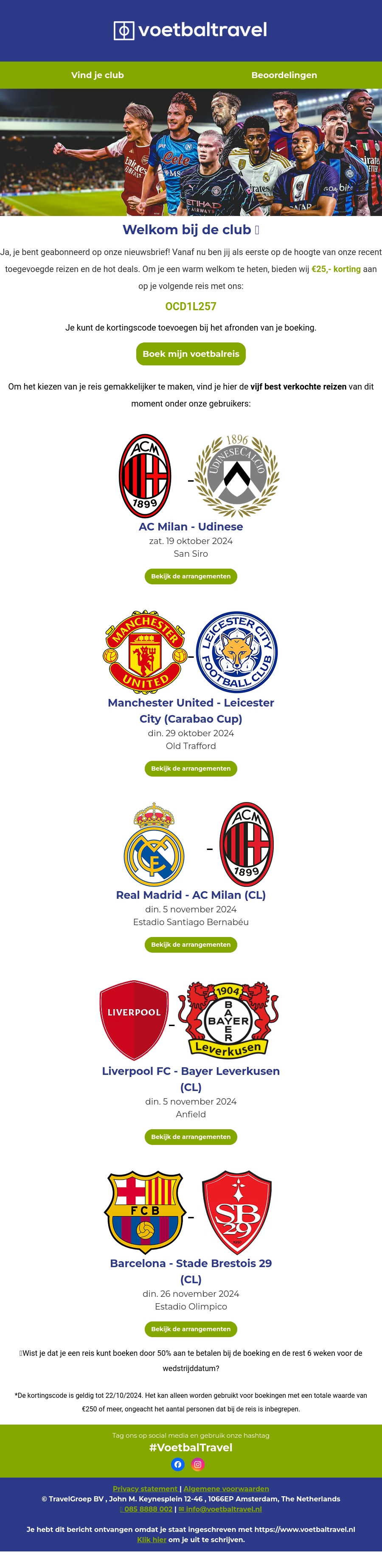382x1568 pixels.
Task: View arrangements for Barcelona - Stade Brestois 29
Action: coord(191,1329)
